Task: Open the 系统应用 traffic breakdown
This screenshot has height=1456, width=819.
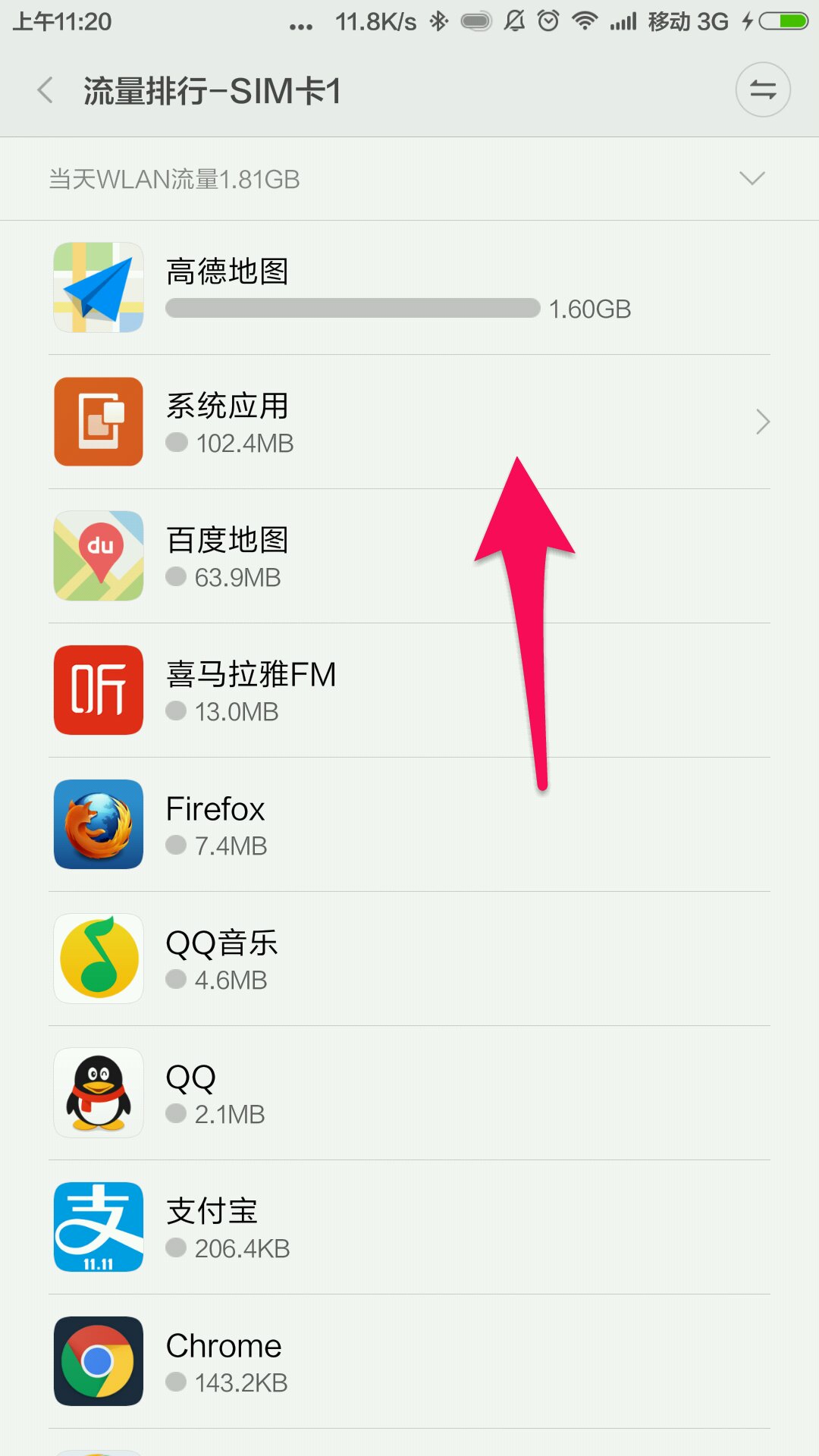Action: 409,422
